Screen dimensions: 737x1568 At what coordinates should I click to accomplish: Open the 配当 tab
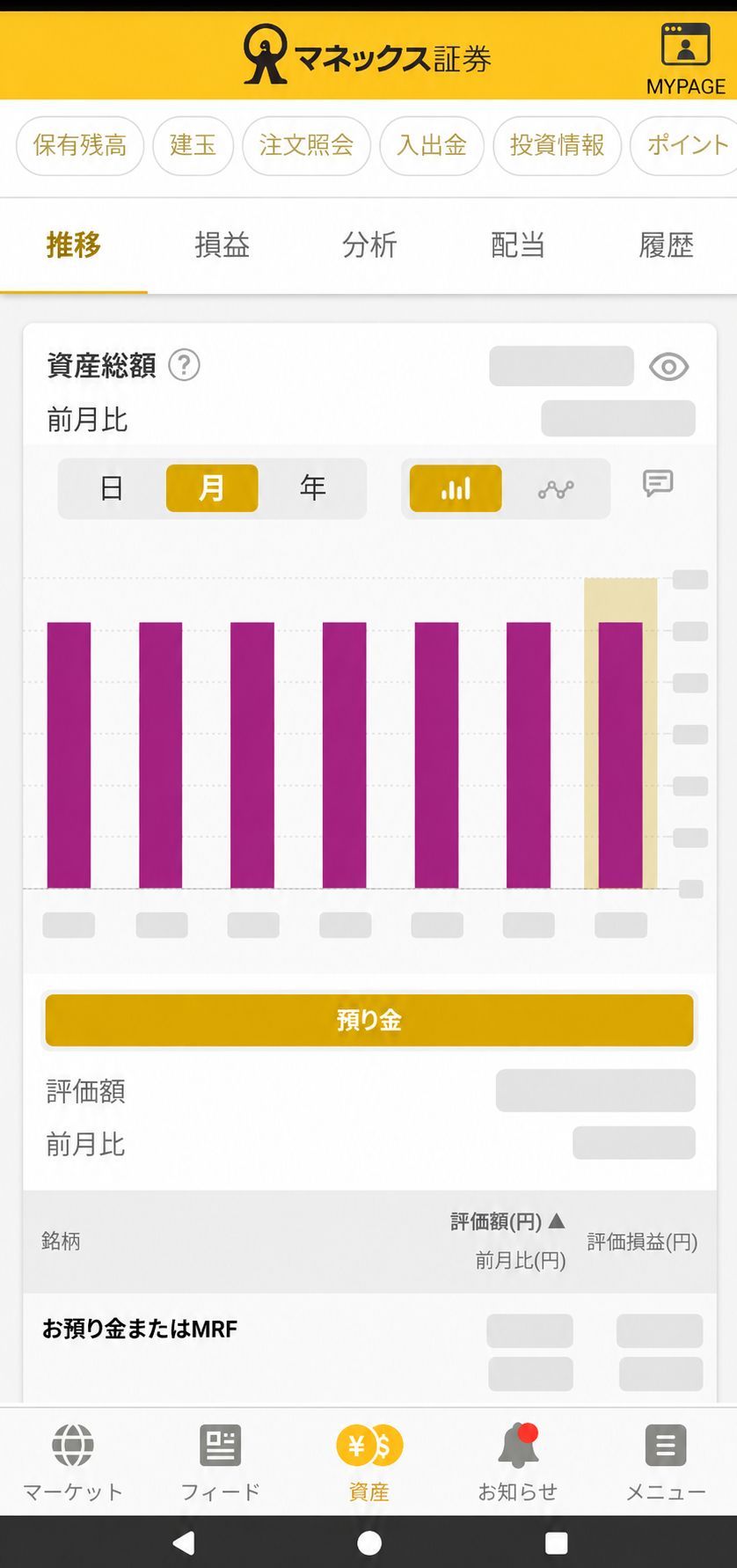[517, 245]
